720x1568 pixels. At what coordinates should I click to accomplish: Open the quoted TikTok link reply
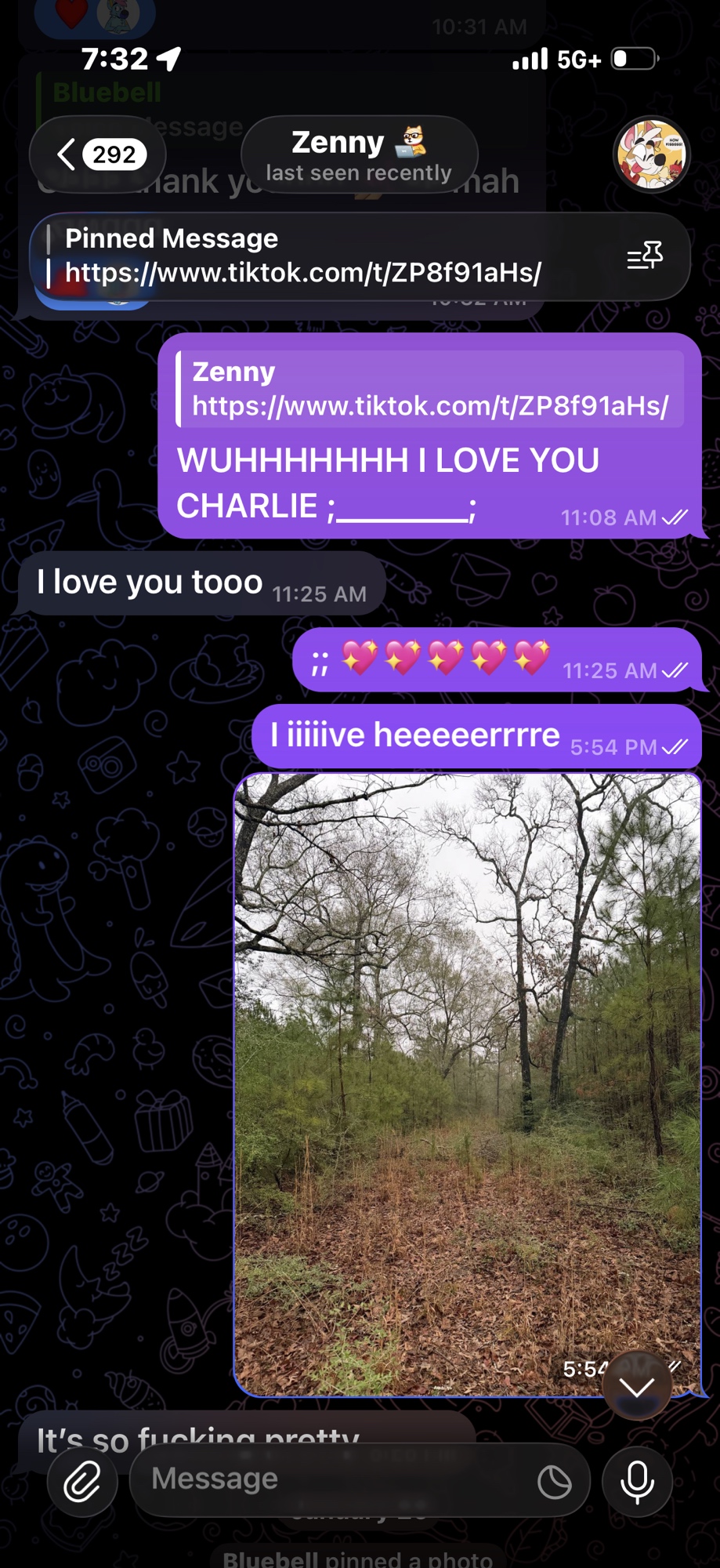pos(429,390)
